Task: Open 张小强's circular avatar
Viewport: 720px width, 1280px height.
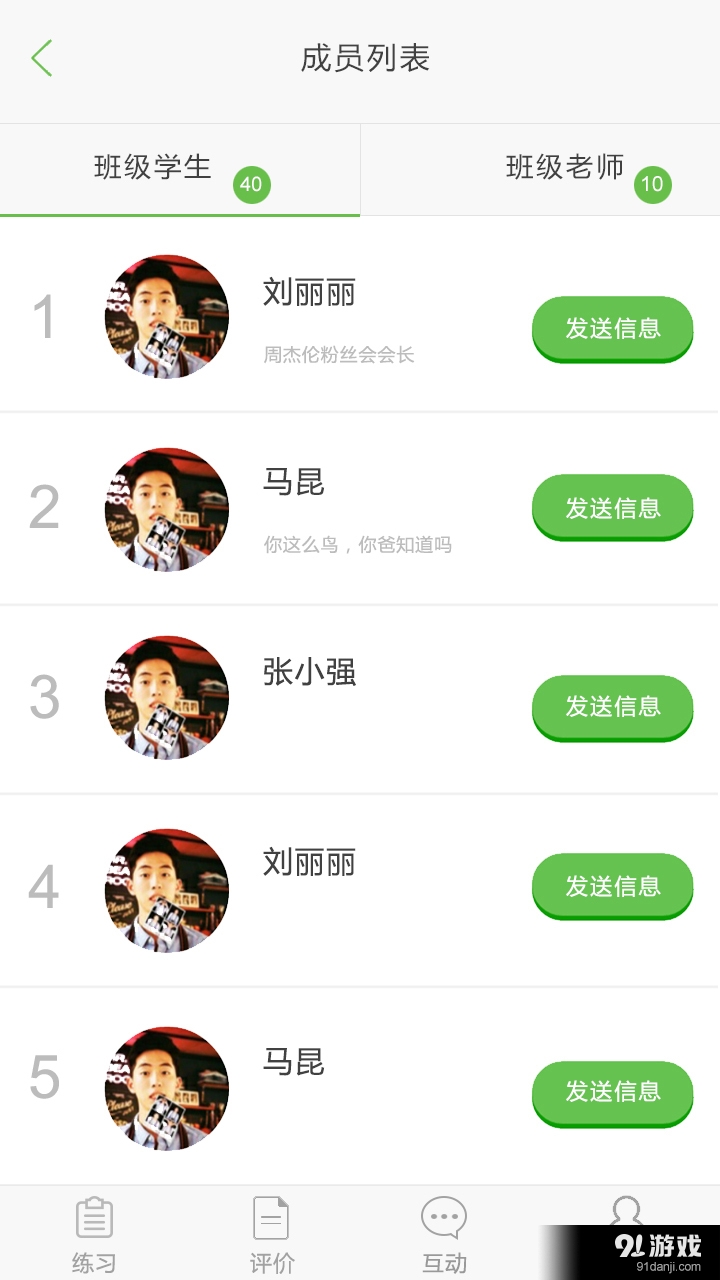Action: (x=166, y=697)
